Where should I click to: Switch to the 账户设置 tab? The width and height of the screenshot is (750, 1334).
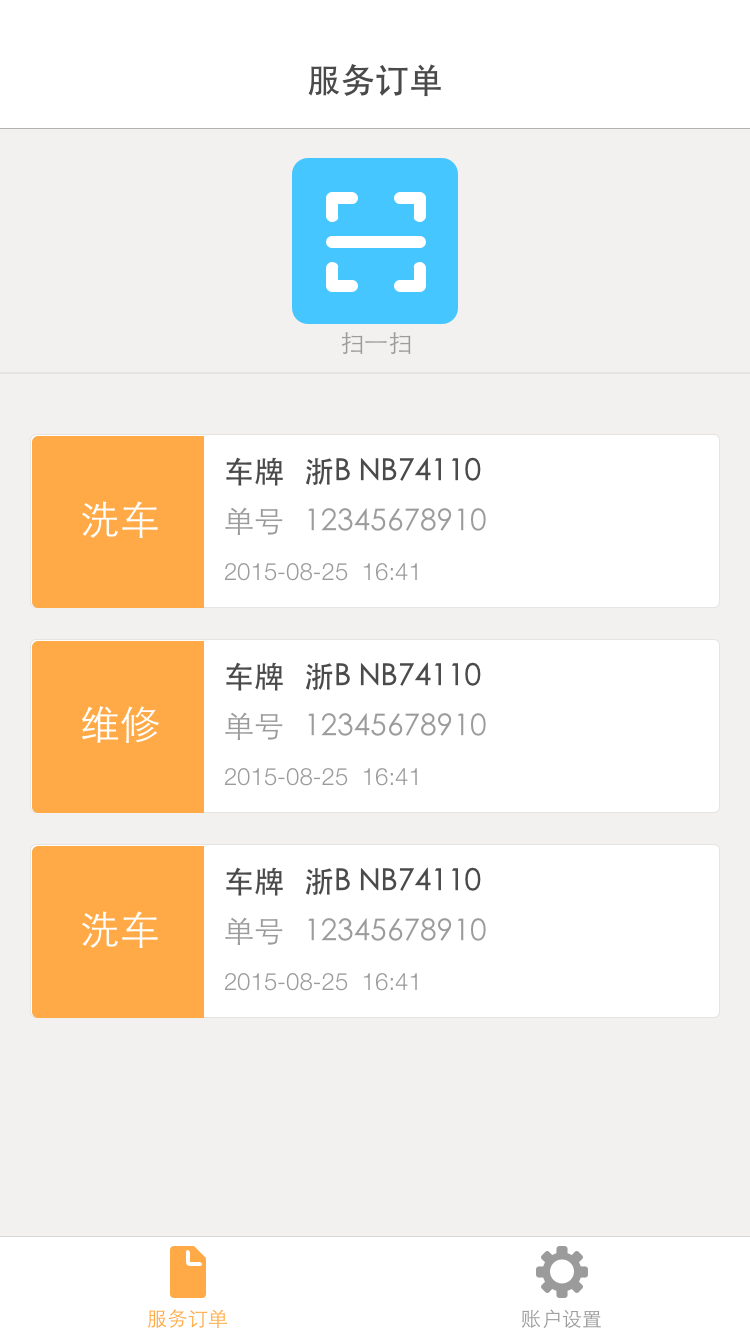pyautogui.click(x=561, y=1285)
